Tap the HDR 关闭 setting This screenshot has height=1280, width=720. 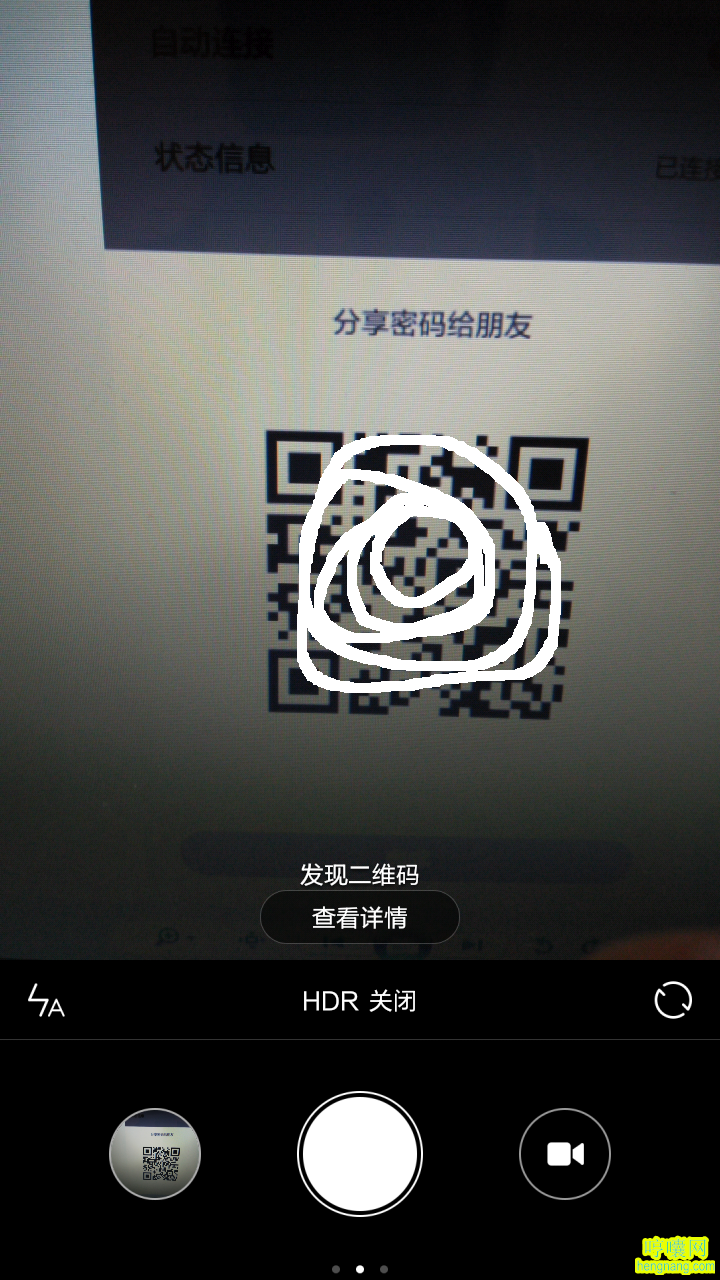[x=359, y=1001]
